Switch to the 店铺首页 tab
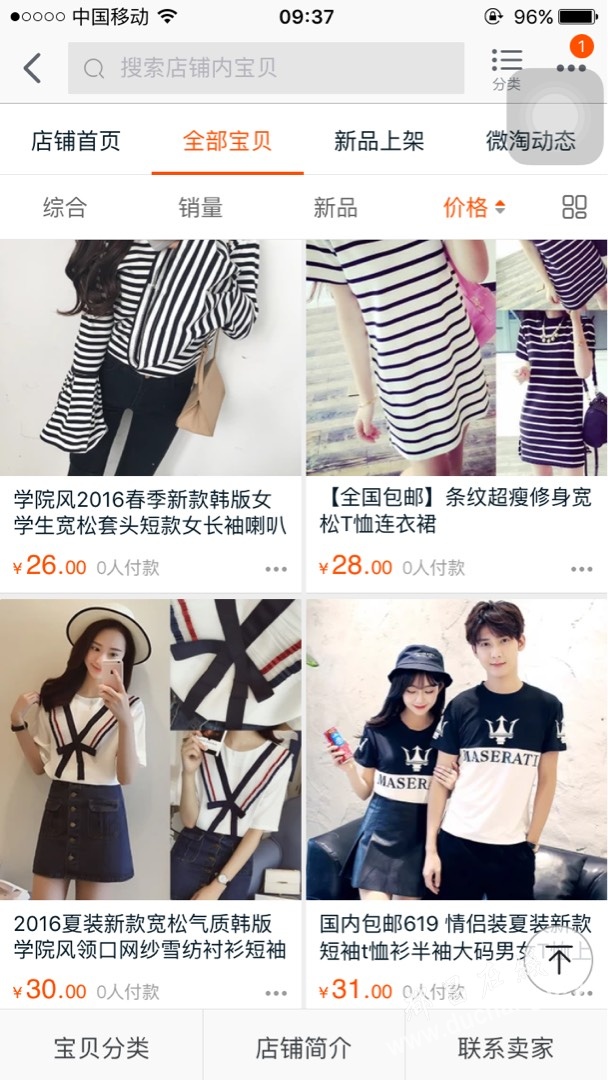Screen dimensions: 608x1080 pos(76,140)
